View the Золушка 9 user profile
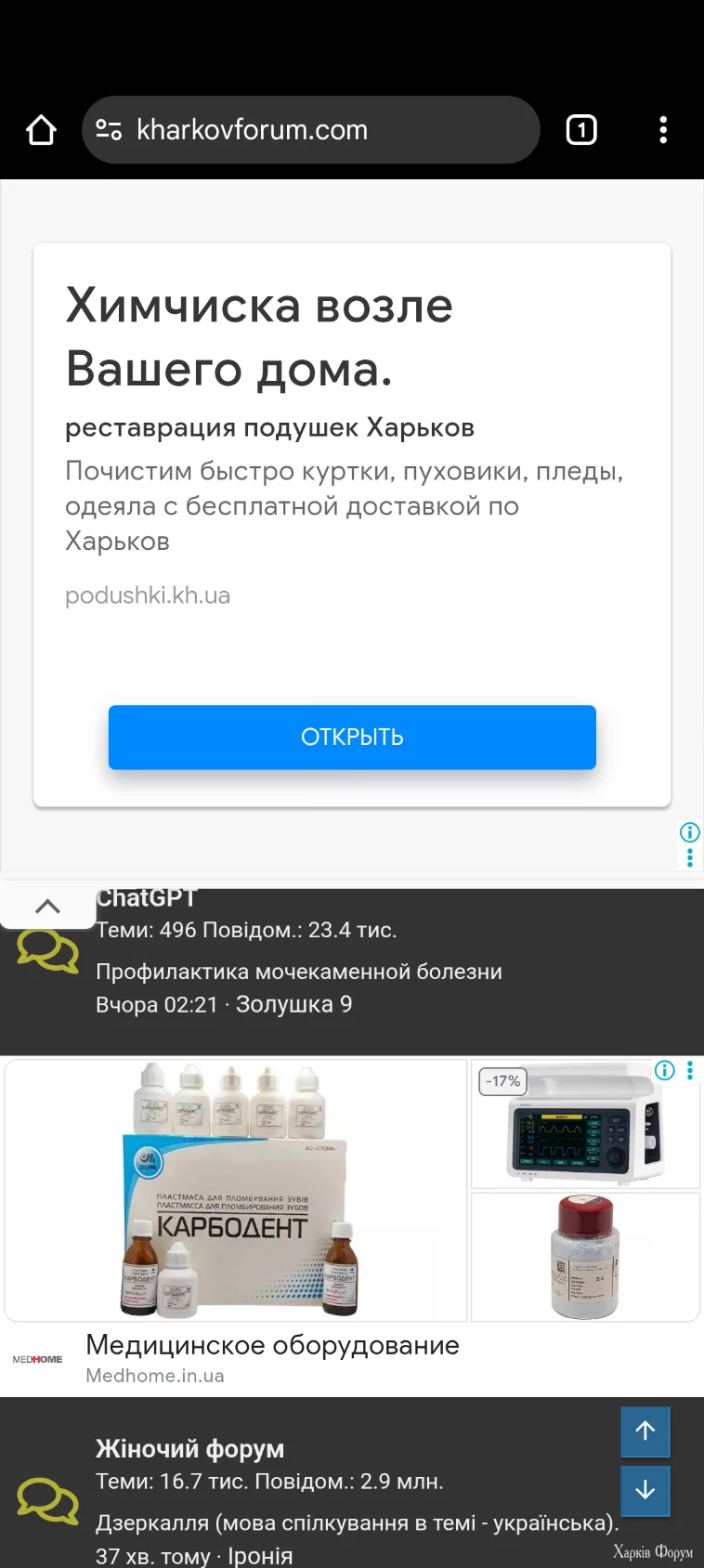This screenshot has width=704, height=1568. tap(293, 1004)
